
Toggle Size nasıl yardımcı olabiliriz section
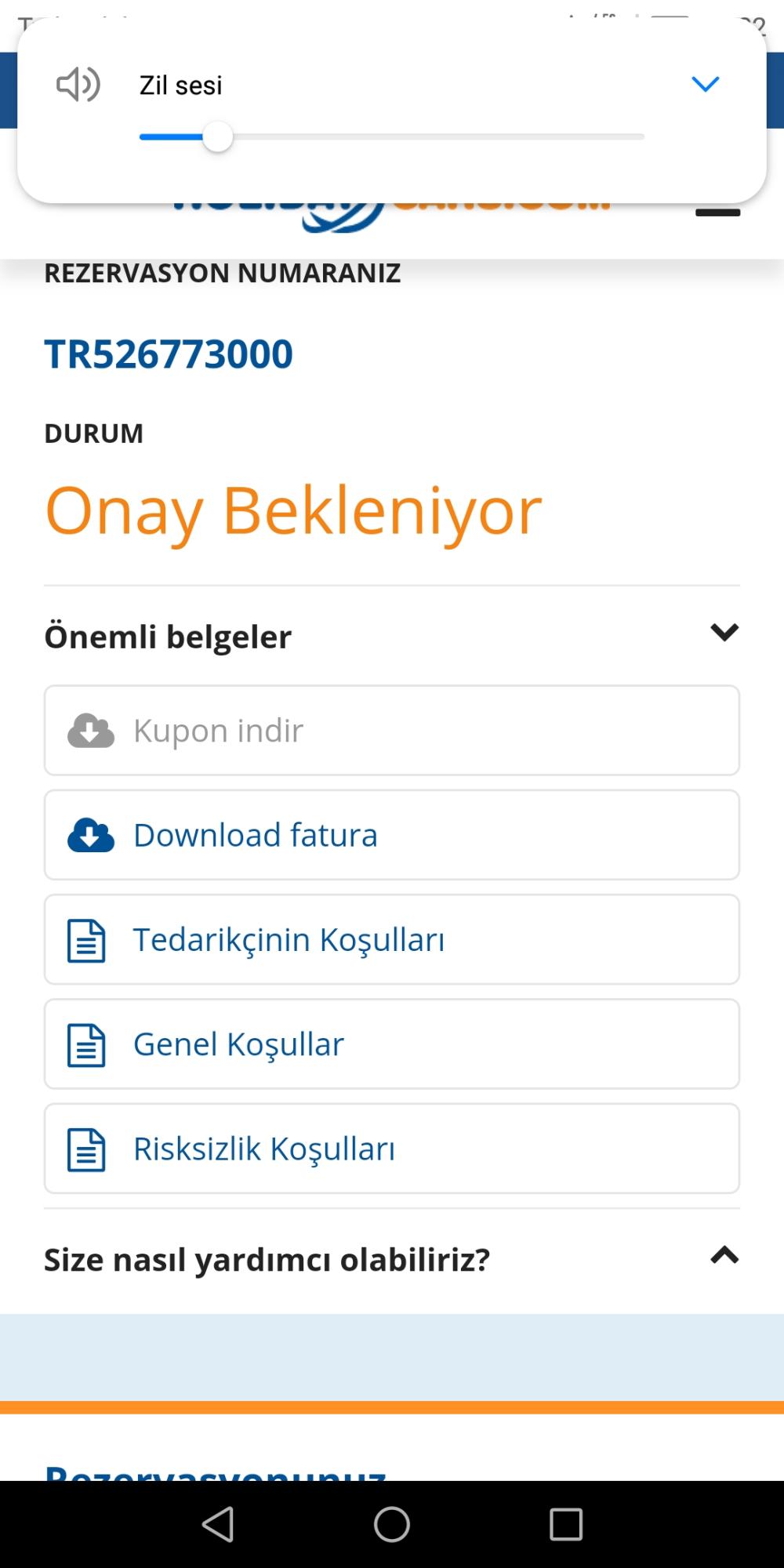click(392, 1259)
